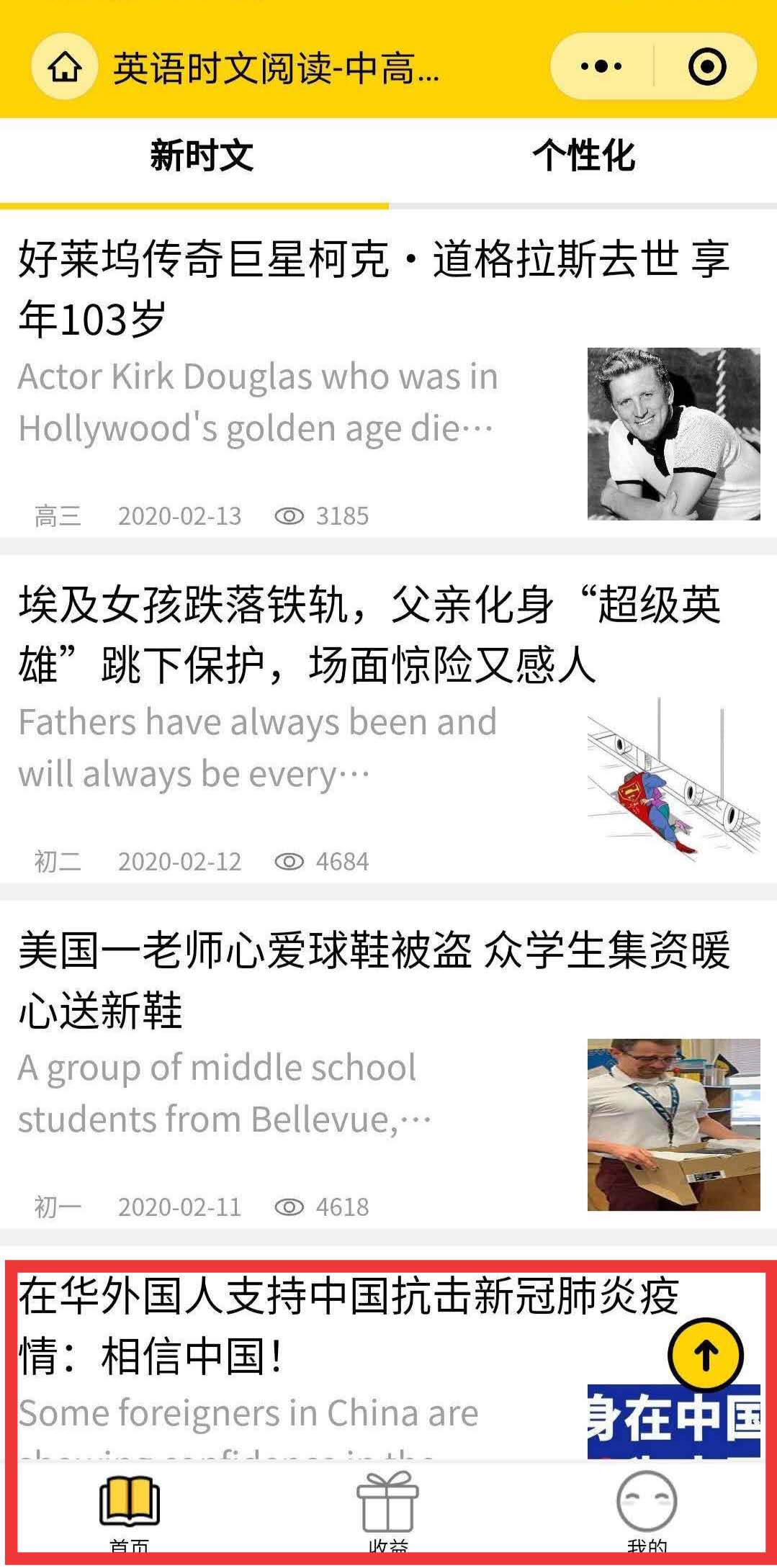This screenshot has height=1568, width=777.
Task: Tap the back-to-top arrow button
Action: 705,1355
